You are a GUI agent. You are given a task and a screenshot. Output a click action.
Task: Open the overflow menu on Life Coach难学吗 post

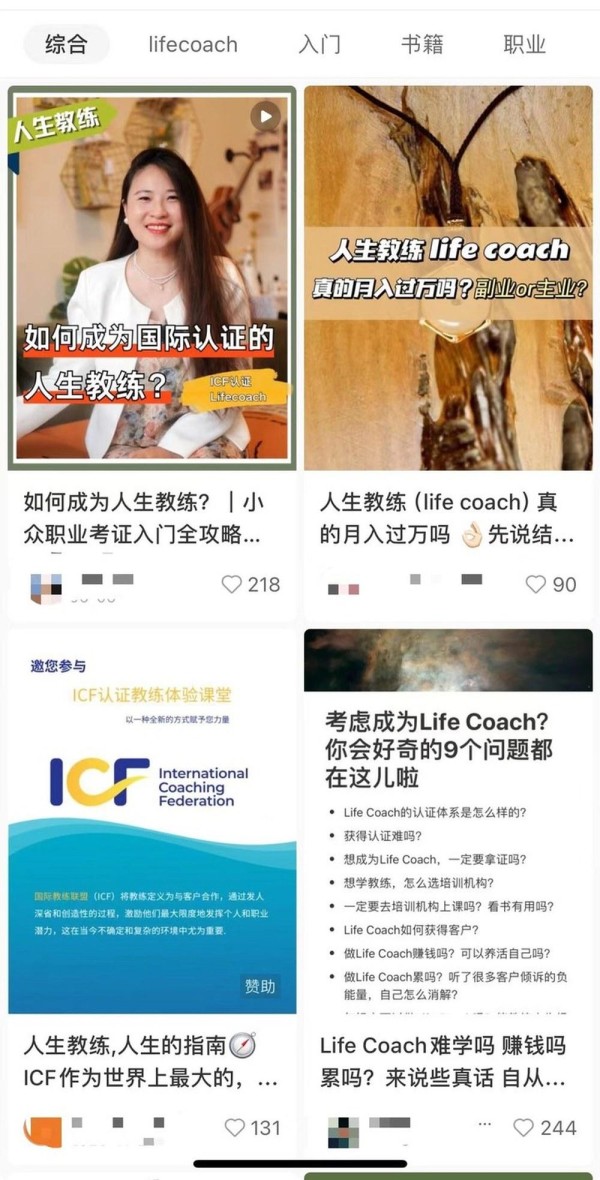[x=485, y=1125]
